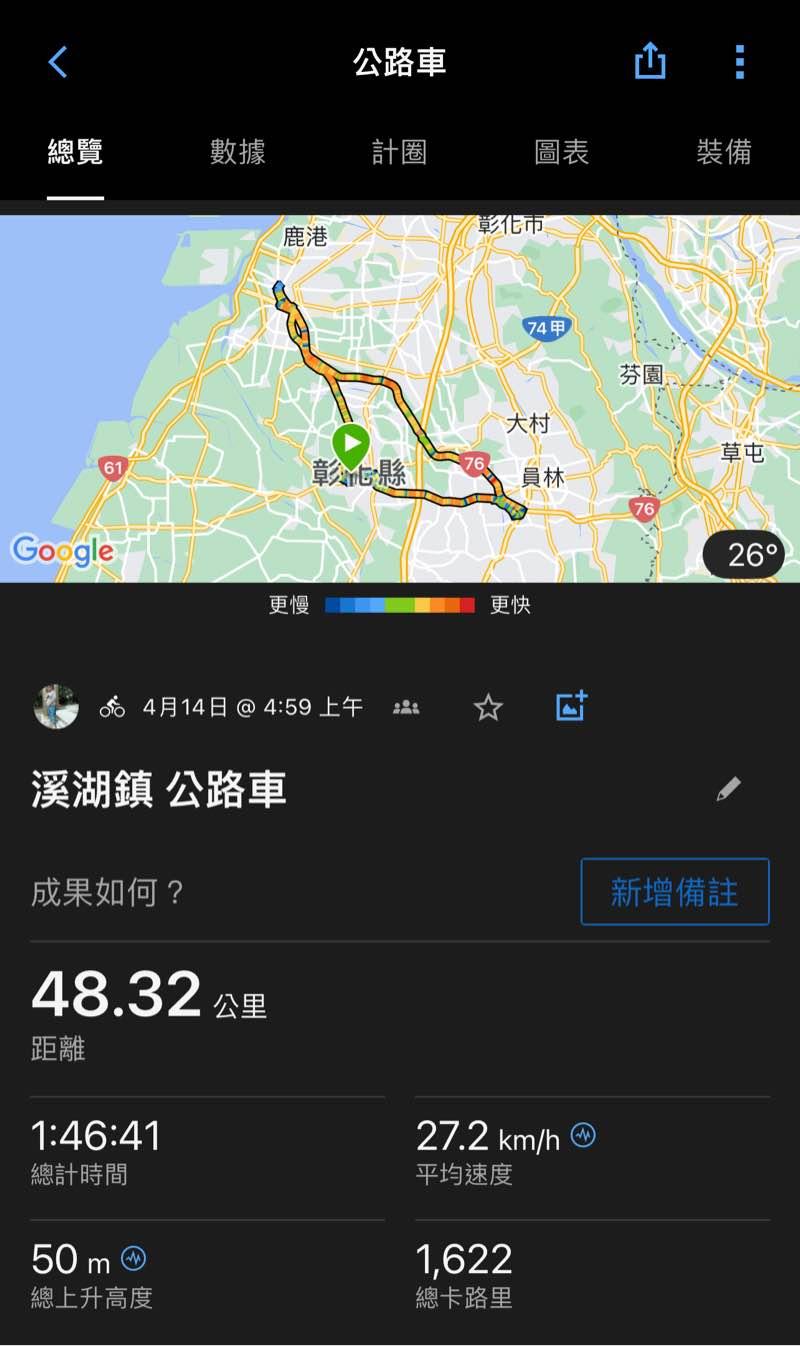Open the info icon beside 平均速度

coord(583,1135)
